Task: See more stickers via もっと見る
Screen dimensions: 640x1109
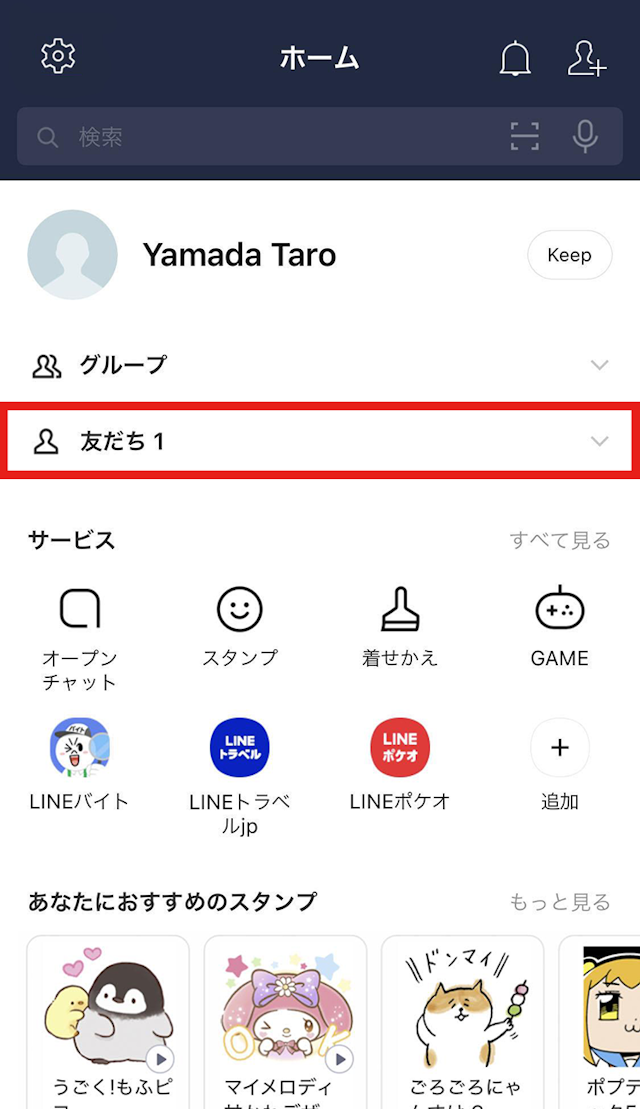Action: 559,902
